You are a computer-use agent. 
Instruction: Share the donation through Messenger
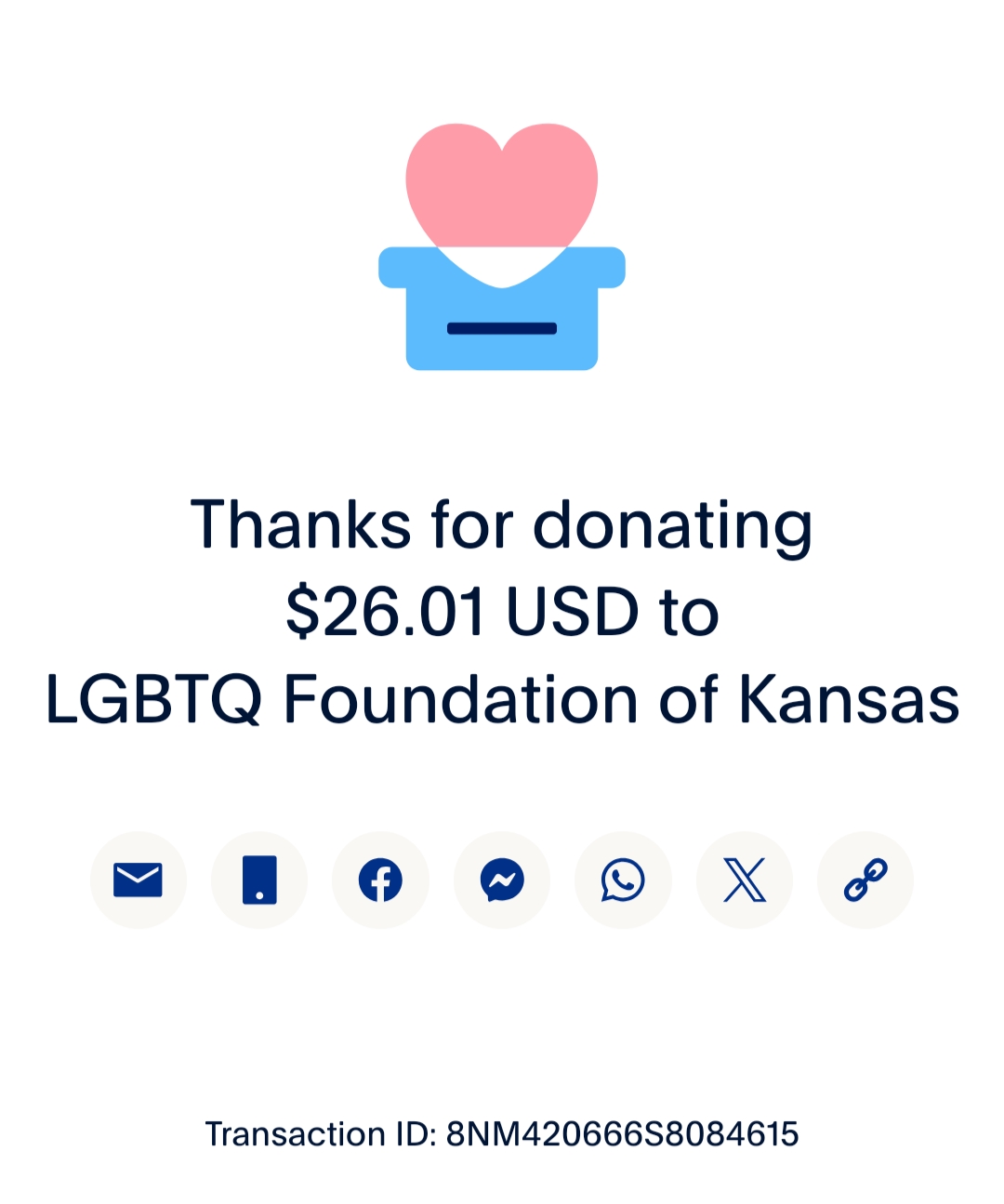(502, 880)
